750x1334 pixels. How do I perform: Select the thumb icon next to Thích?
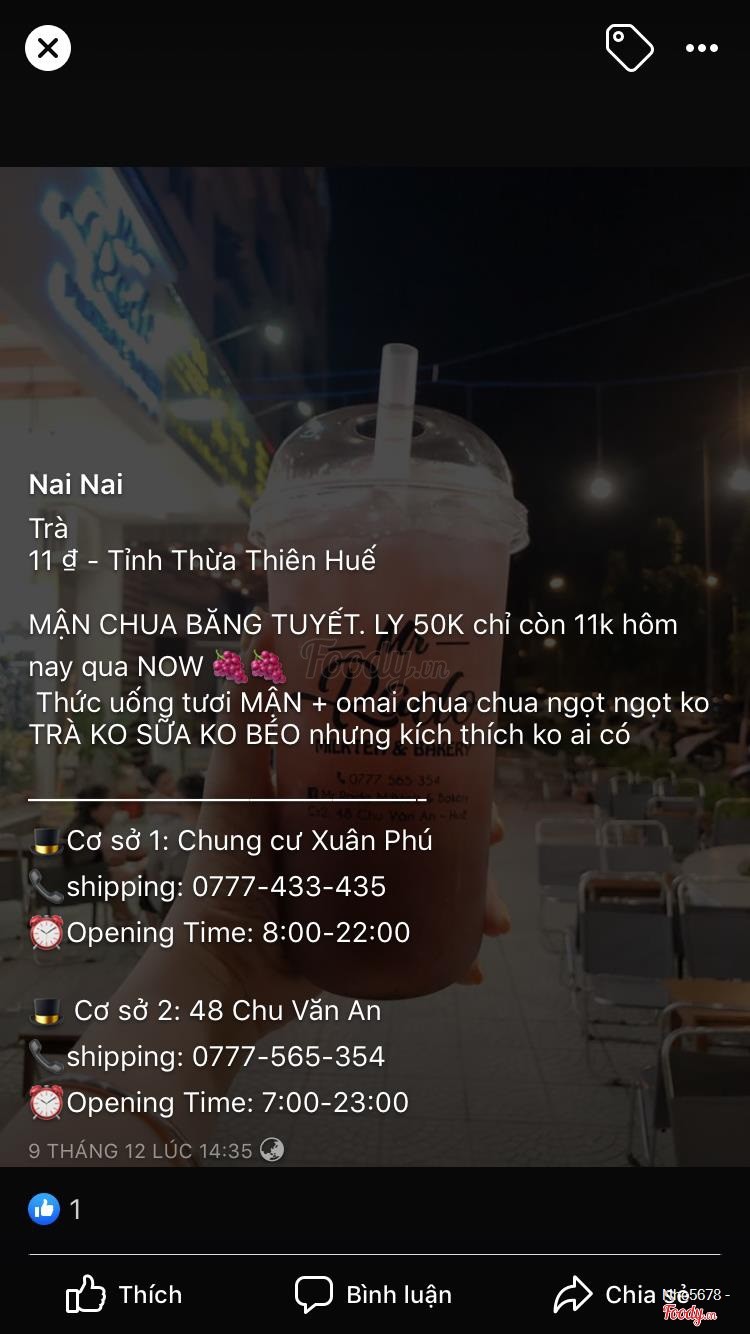(86, 1294)
